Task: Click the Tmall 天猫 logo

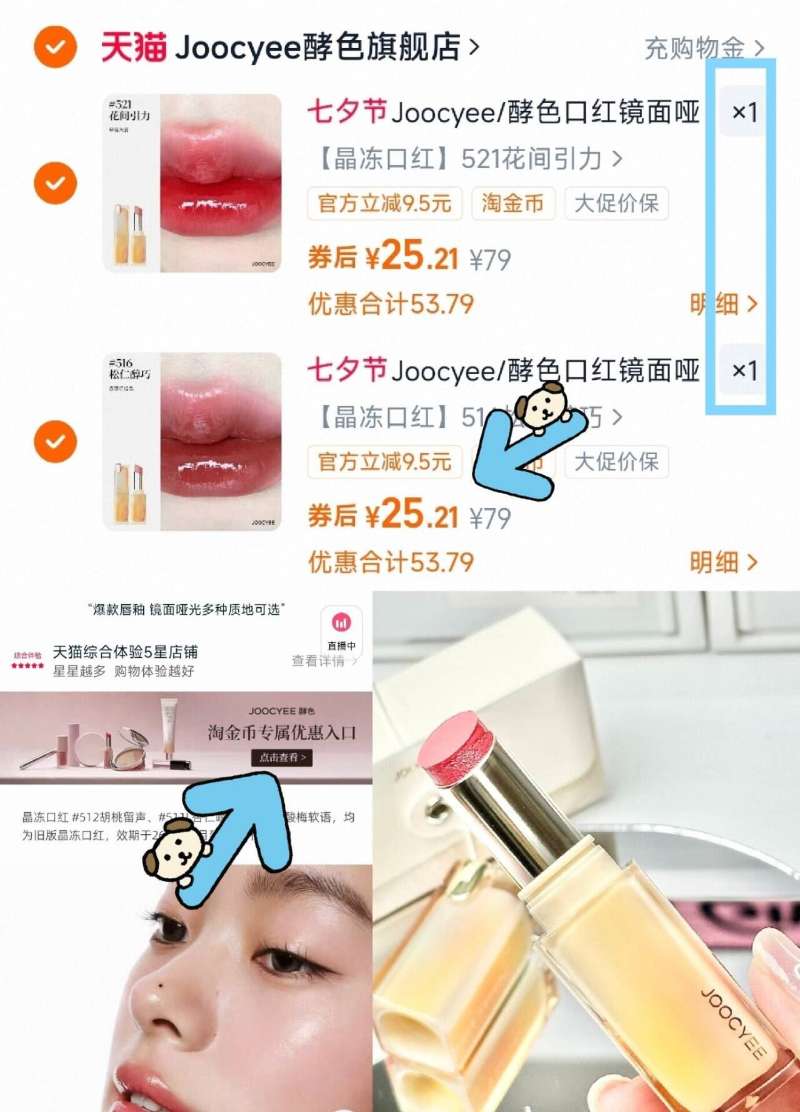Action: [128, 43]
